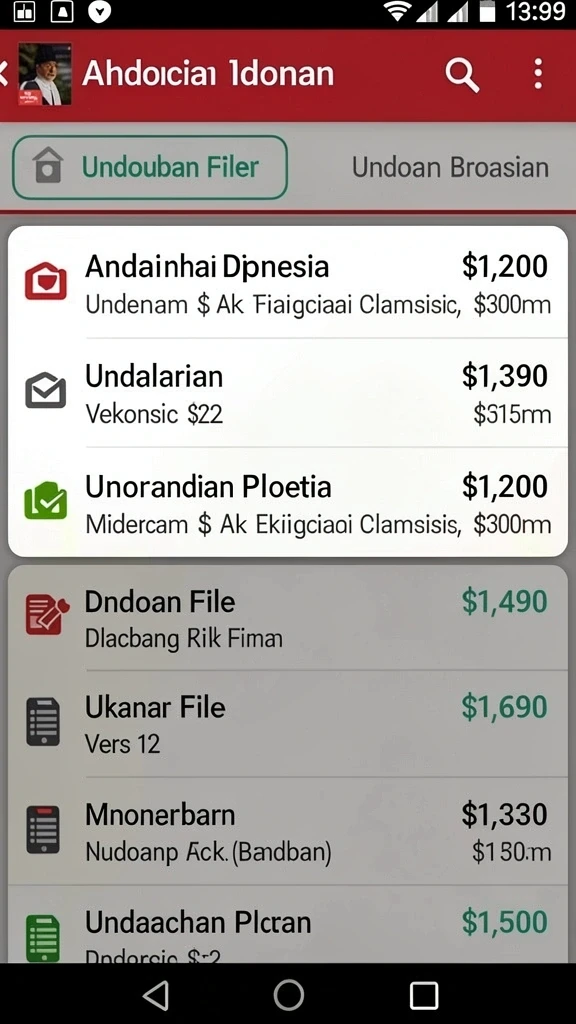Open the Unorandian Ploetia row
576x1024 pixels.
click(x=287, y=503)
